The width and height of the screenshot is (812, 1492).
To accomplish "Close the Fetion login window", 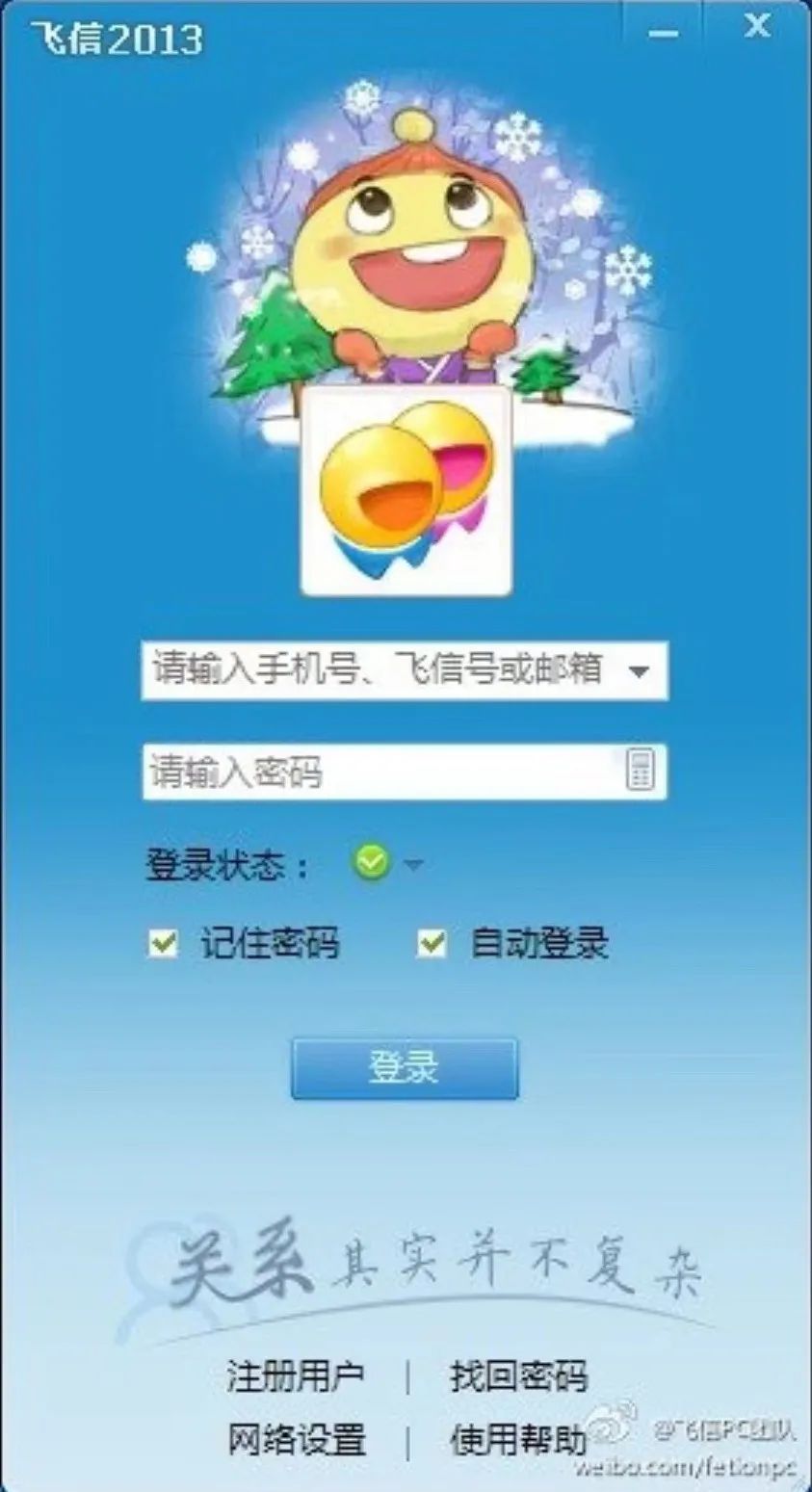I will tap(757, 27).
